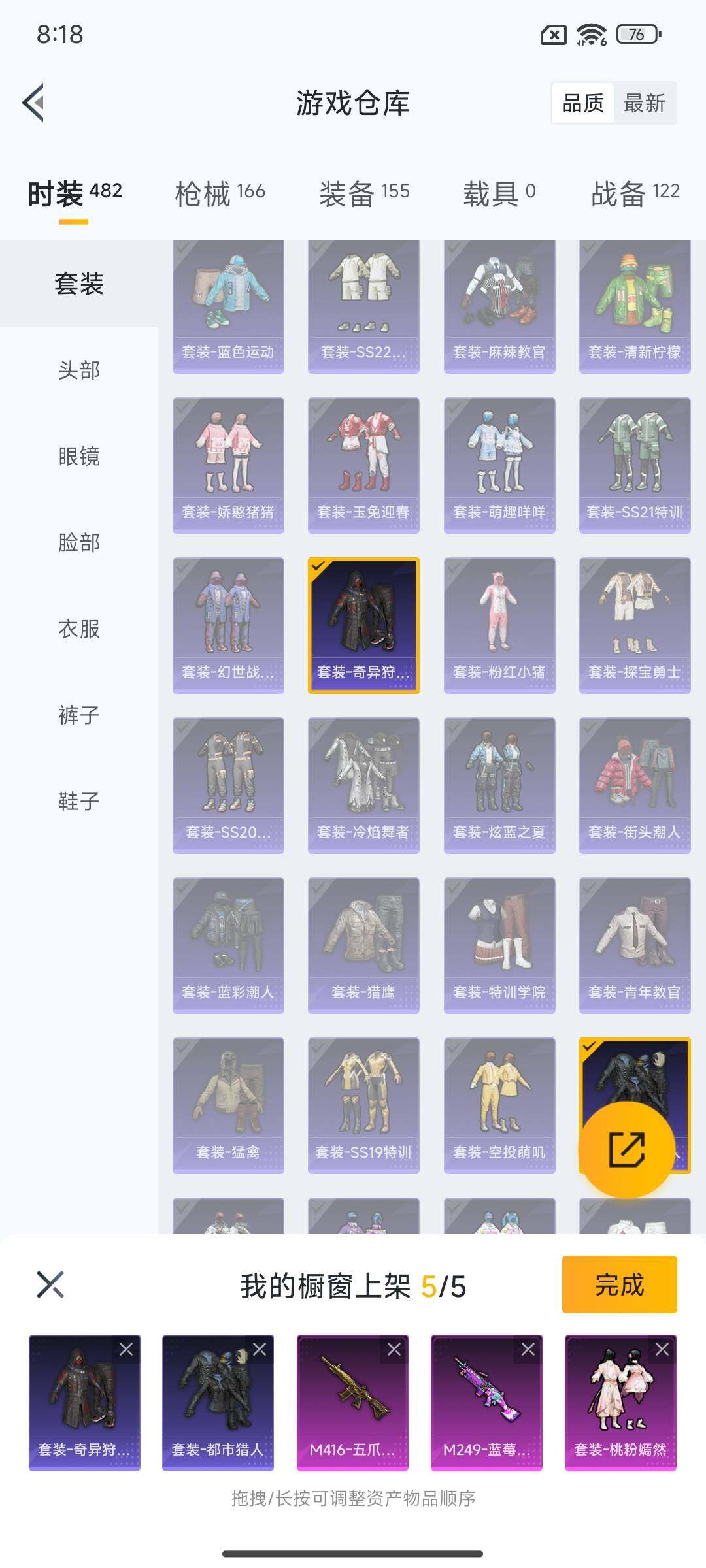
Task: Switch to the 枪械 tab
Action: [220, 193]
